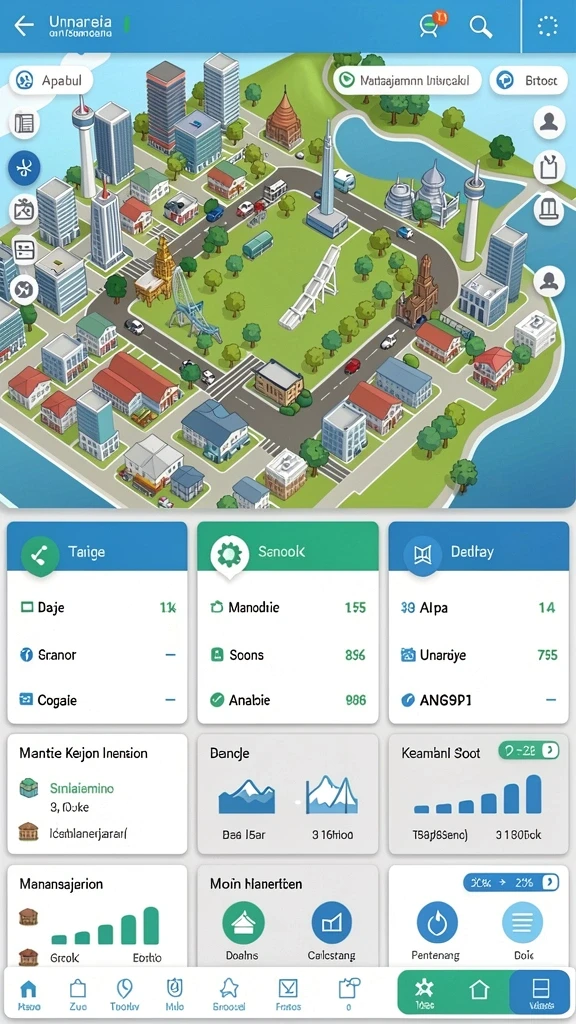Tap the home icon in the green bottom segment
The height and width of the screenshot is (1024, 576).
(479, 990)
